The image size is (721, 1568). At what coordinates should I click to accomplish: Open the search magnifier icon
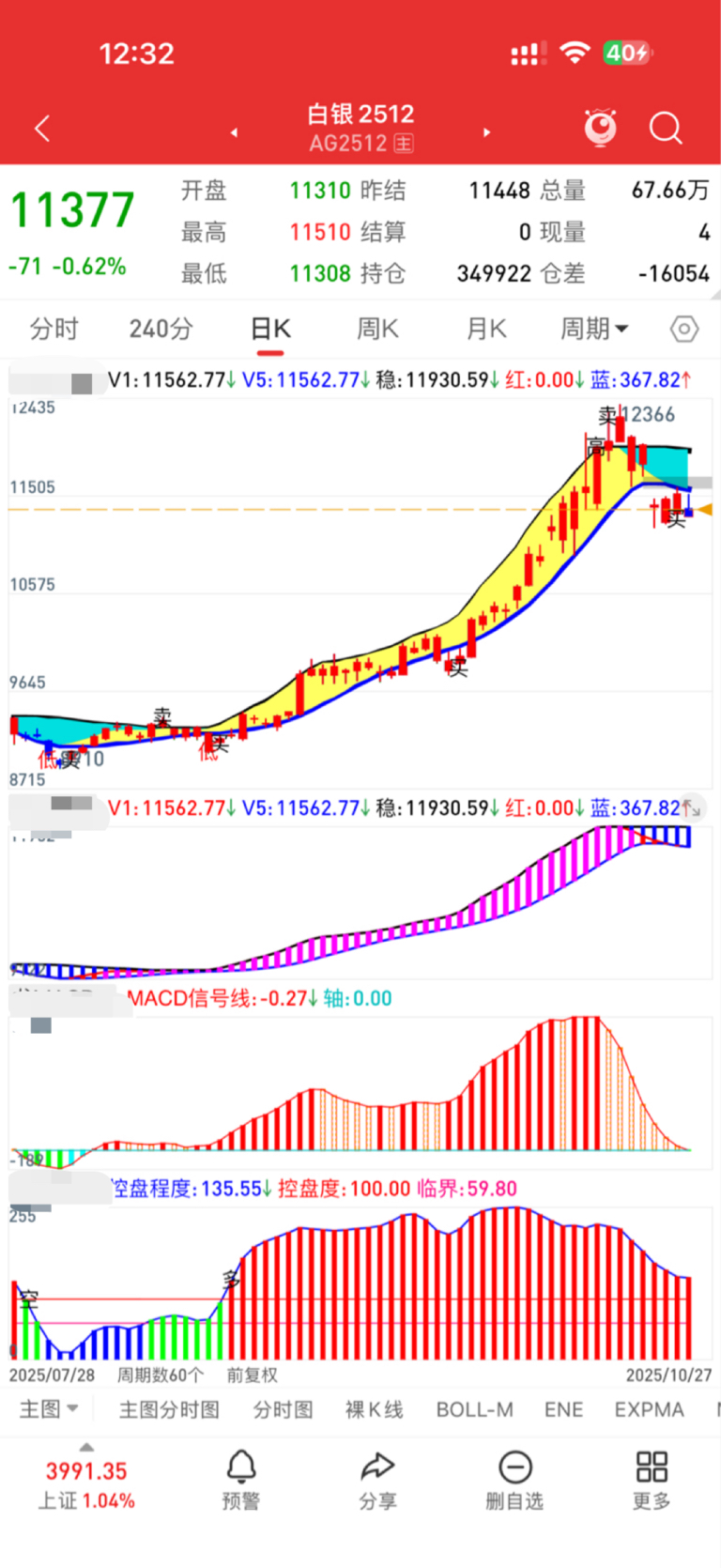(666, 128)
